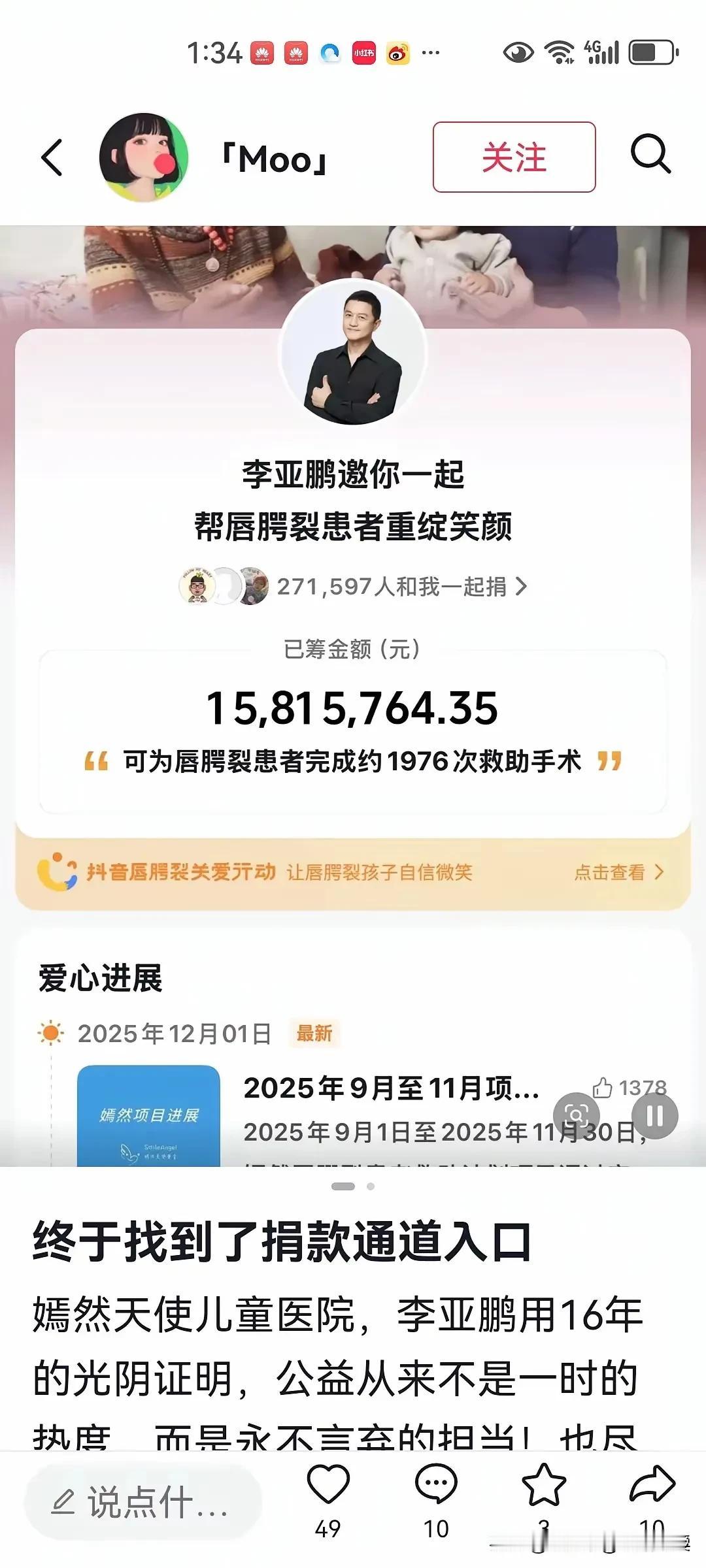
Task: Tap the sun icon beside the date entry
Action: [51, 1030]
